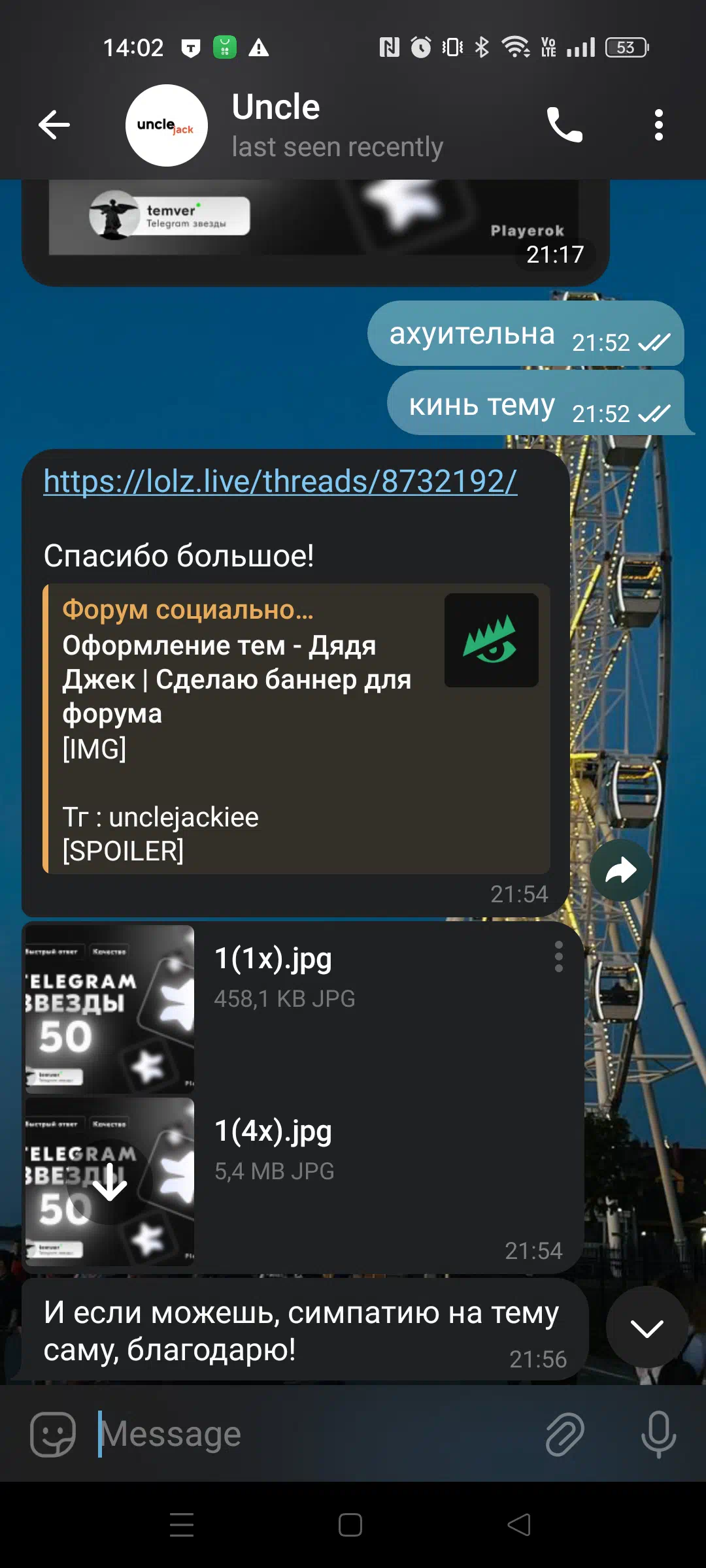Open the emoji and sticker panel
This screenshot has height=1568, width=706.
point(53,1435)
